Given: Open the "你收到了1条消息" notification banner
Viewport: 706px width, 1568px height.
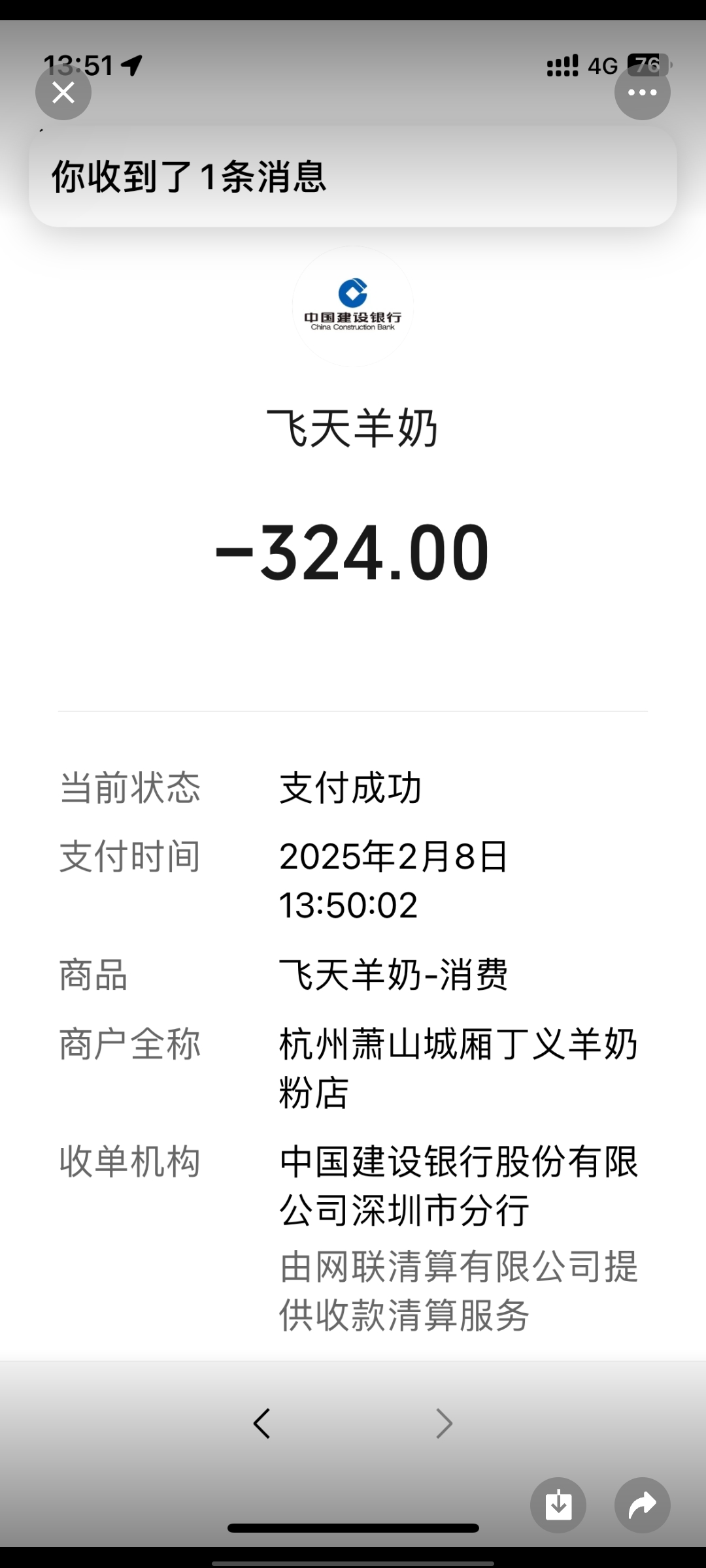Looking at the screenshot, I should tap(352, 176).
